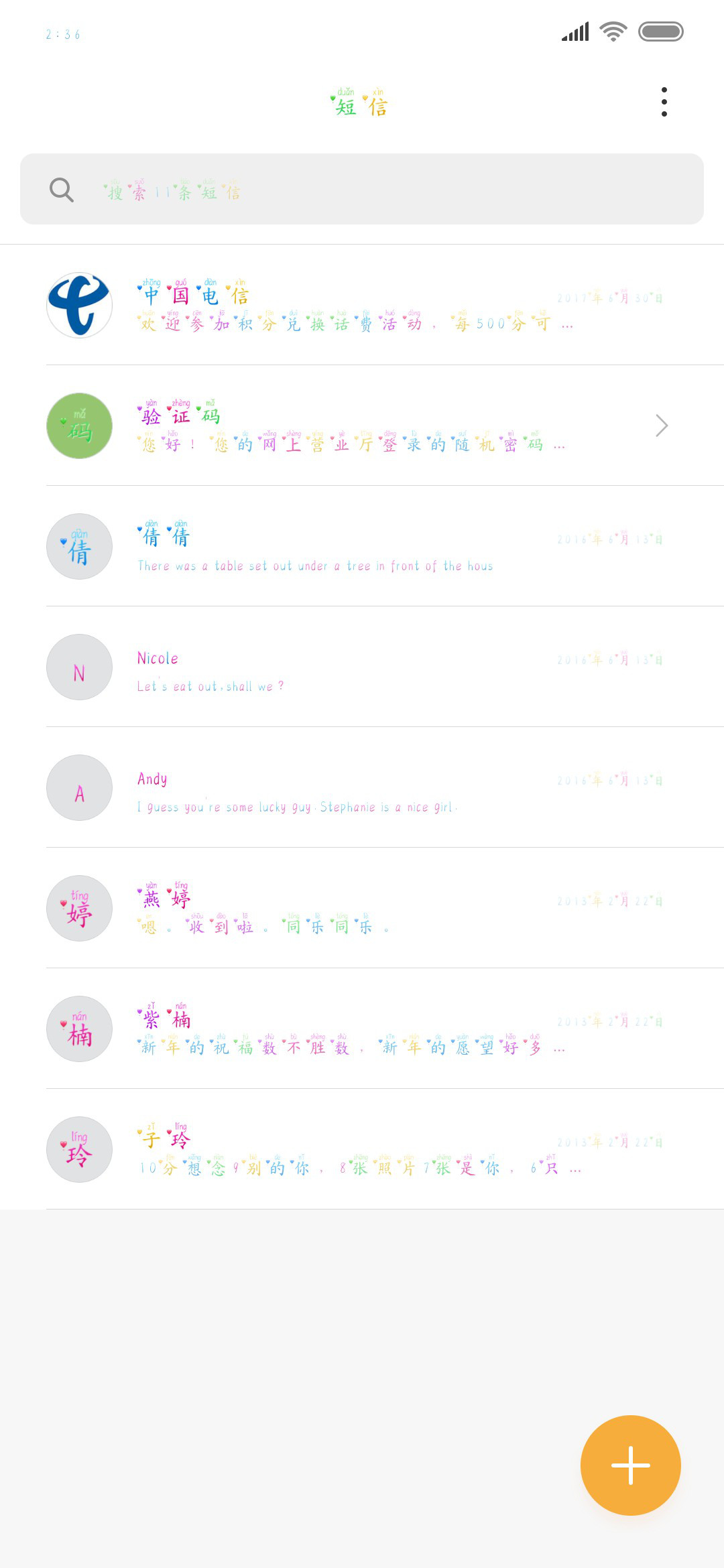
Task: Open the 中国电信 message thread
Action: (362, 305)
